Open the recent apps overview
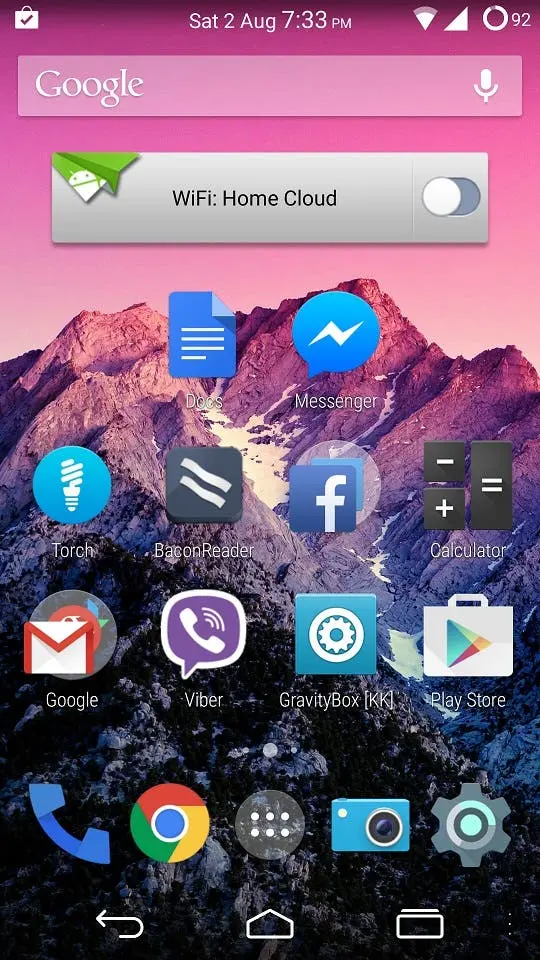The image size is (540, 960). [x=419, y=924]
